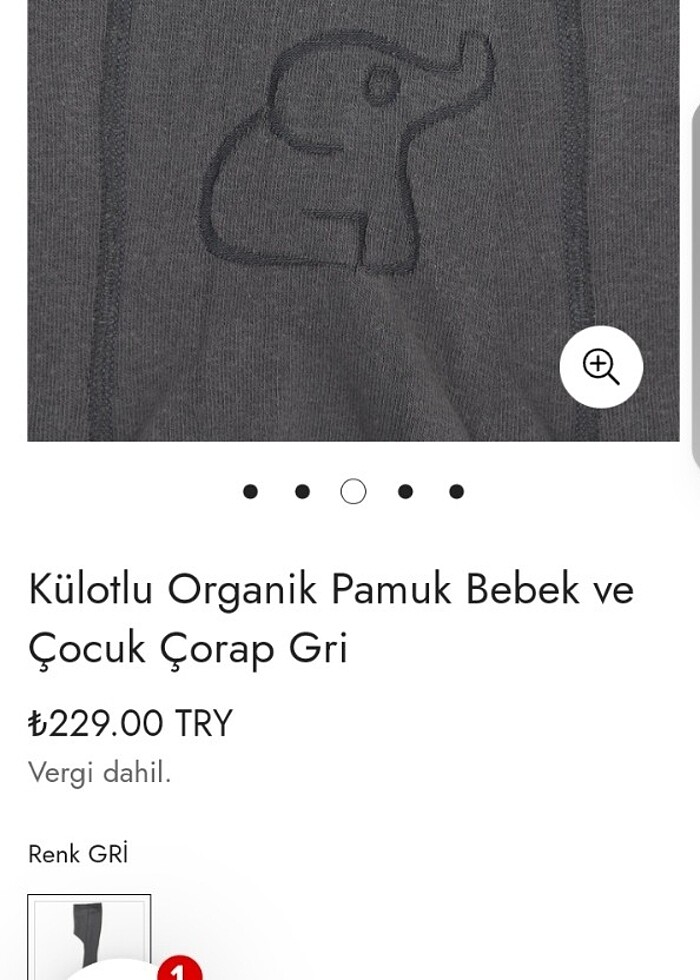Jump to the first gallery image dot
The width and height of the screenshot is (700, 980).
250,491
